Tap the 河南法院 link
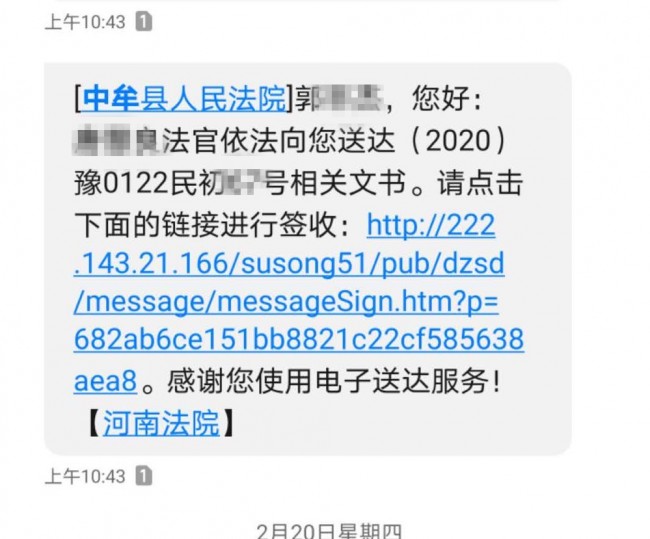 [160, 423]
